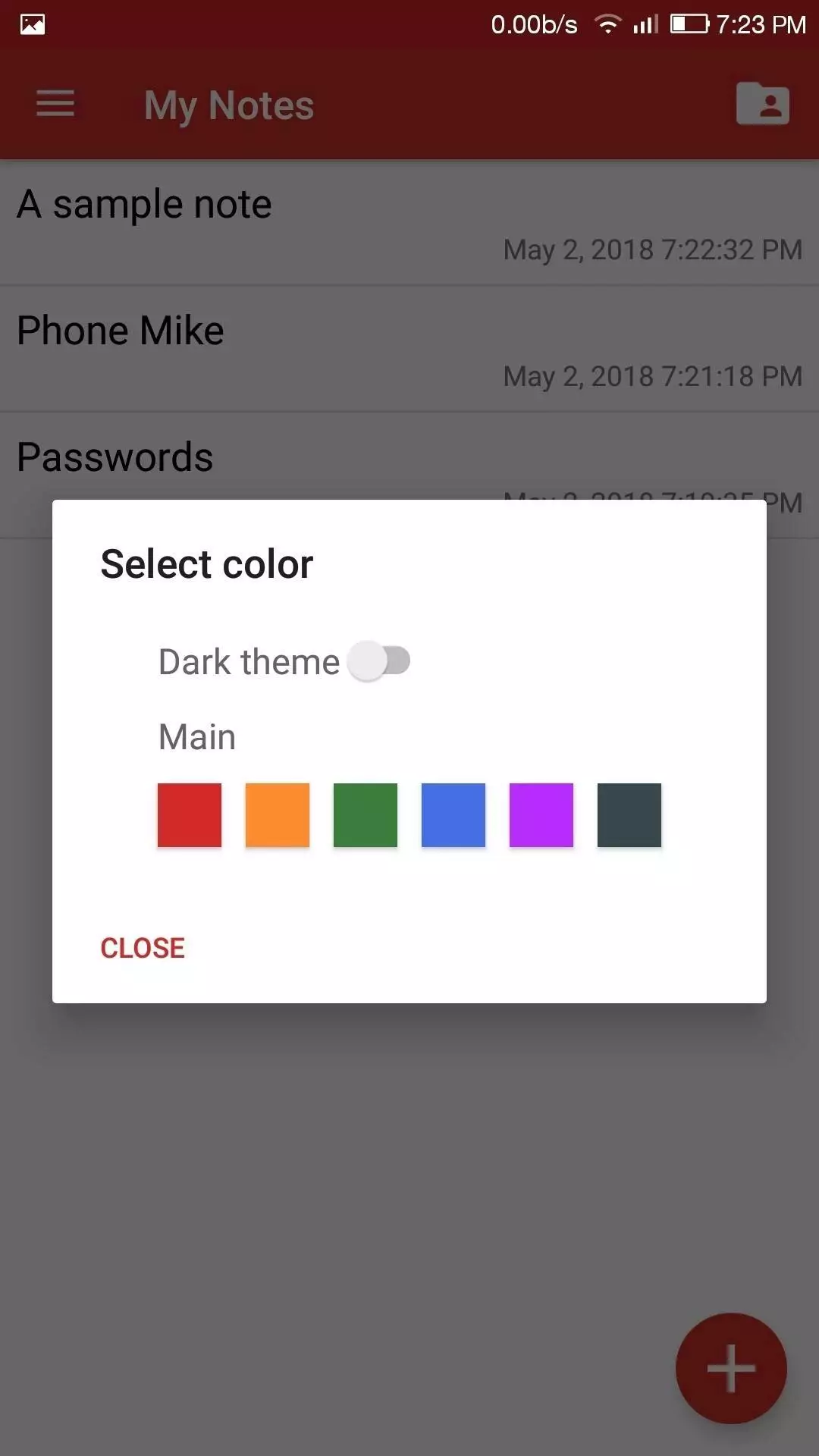Image resolution: width=819 pixels, height=1456 pixels.
Task: Enable the Dark theme switch
Action: tap(378, 661)
